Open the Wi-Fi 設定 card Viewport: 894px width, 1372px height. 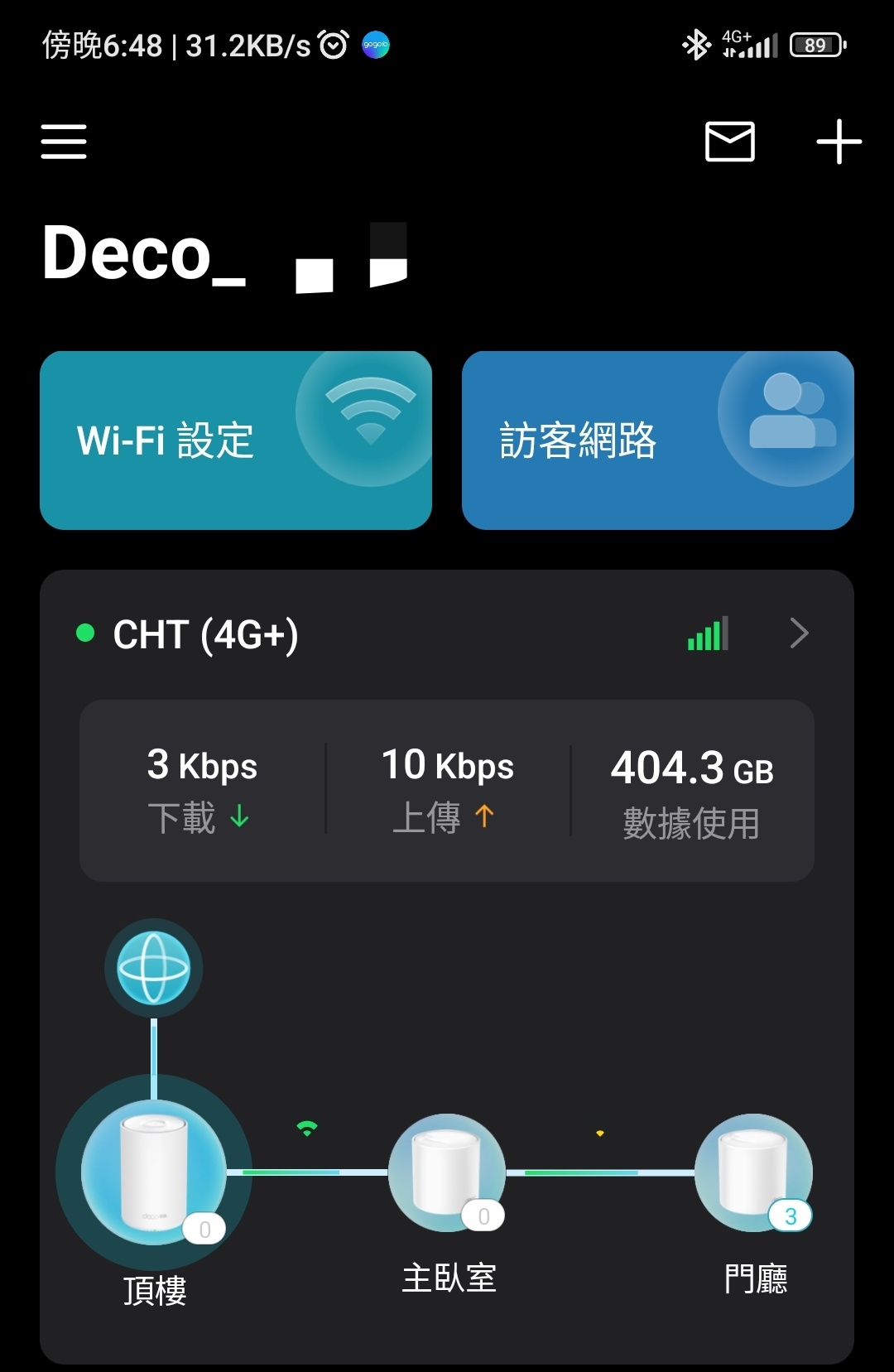coord(236,440)
